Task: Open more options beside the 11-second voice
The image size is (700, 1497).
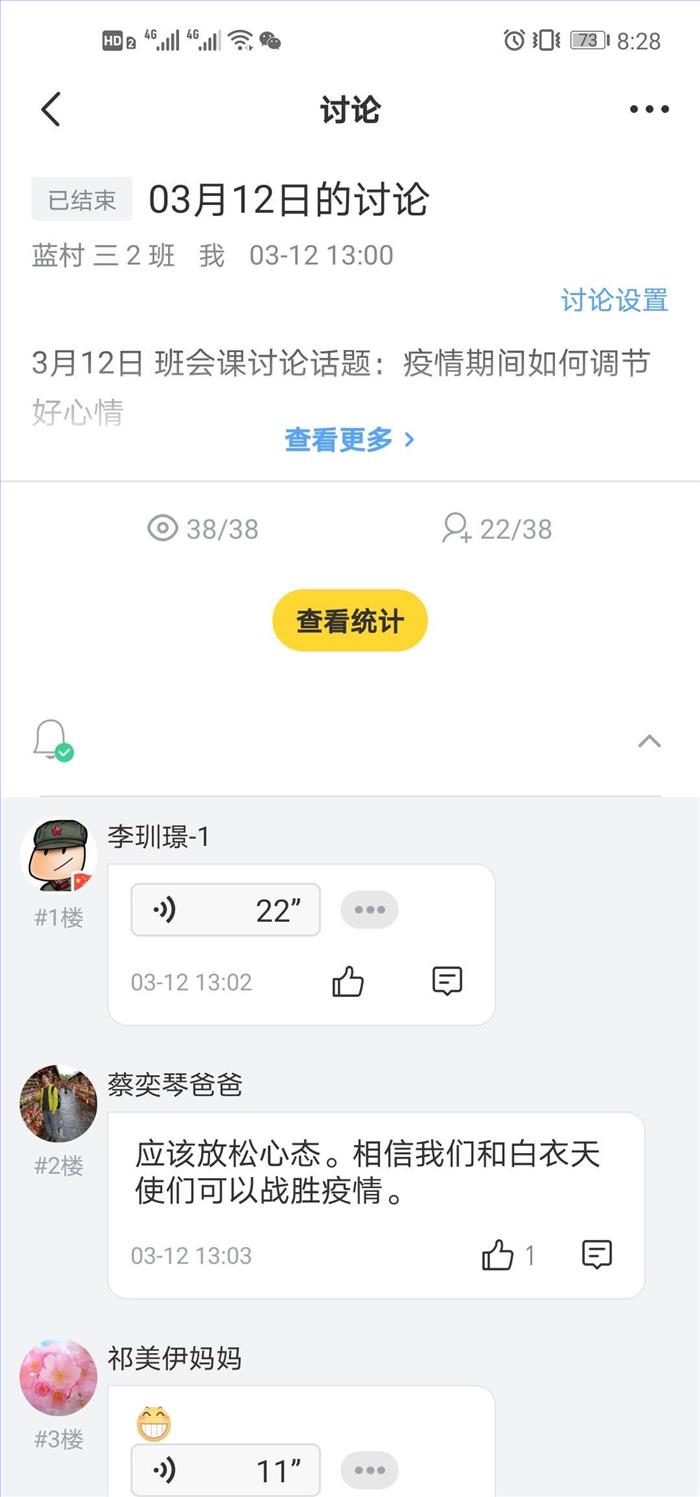Action: (x=370, y=1470)
